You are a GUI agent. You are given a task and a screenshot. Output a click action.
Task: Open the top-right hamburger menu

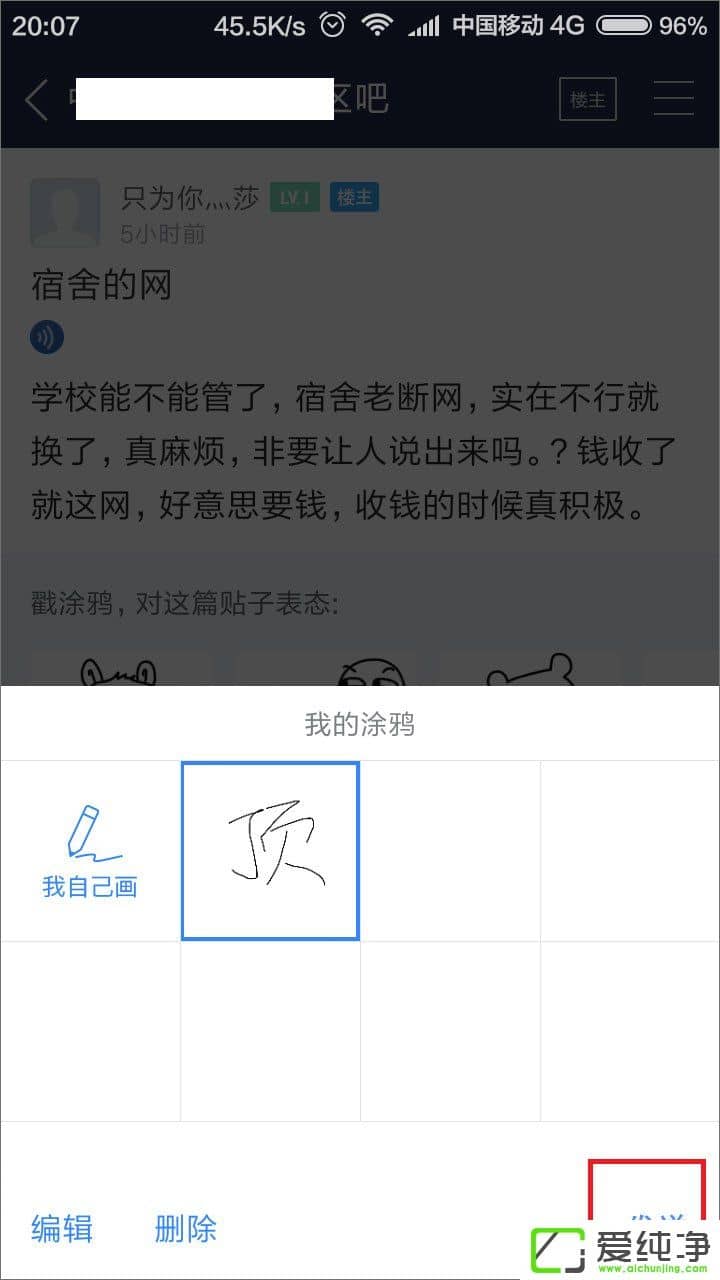click(x=673, y=100)
